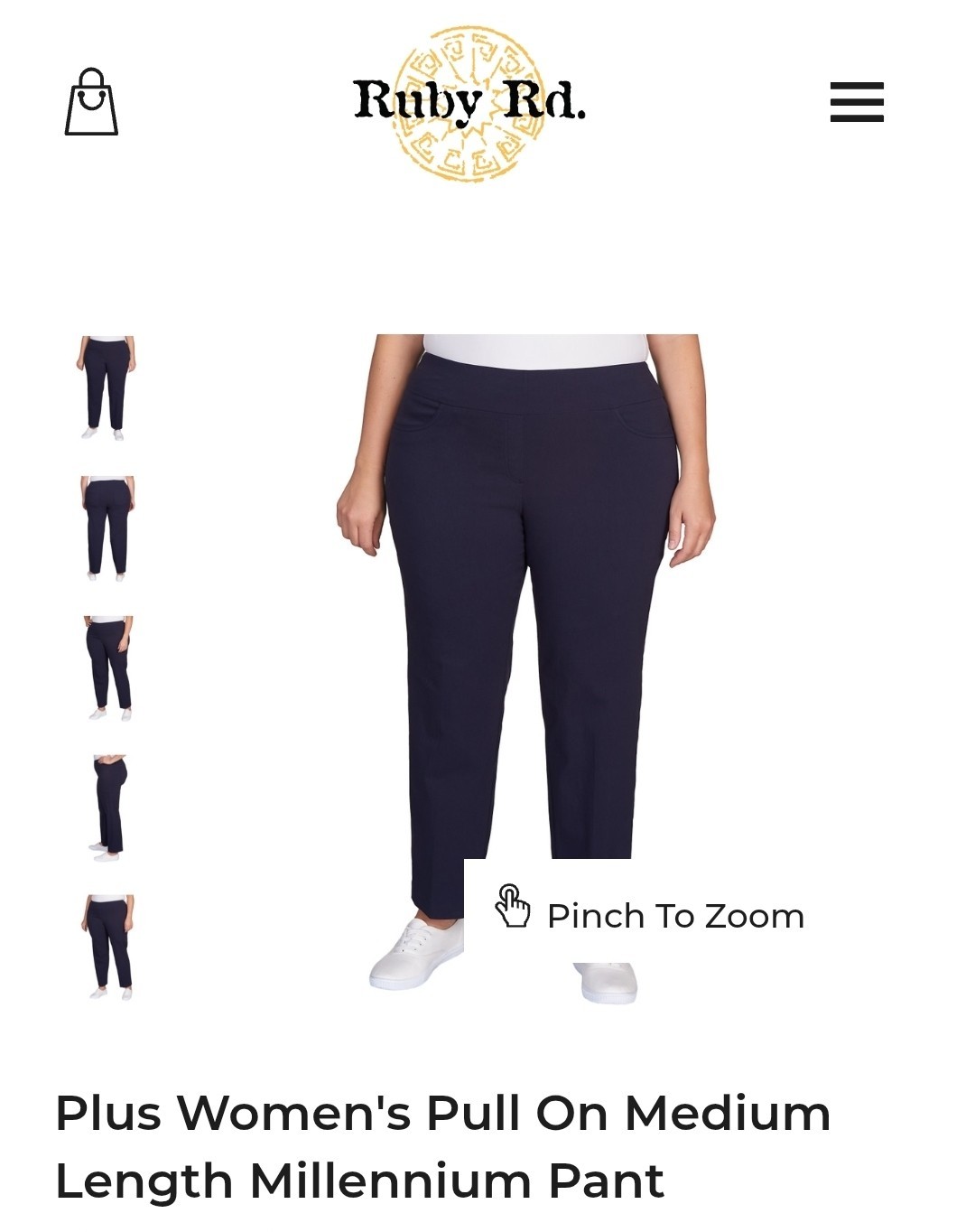The image size is (975, 1232).
Task: Open the shopping bag
Action: pos(91,102)
